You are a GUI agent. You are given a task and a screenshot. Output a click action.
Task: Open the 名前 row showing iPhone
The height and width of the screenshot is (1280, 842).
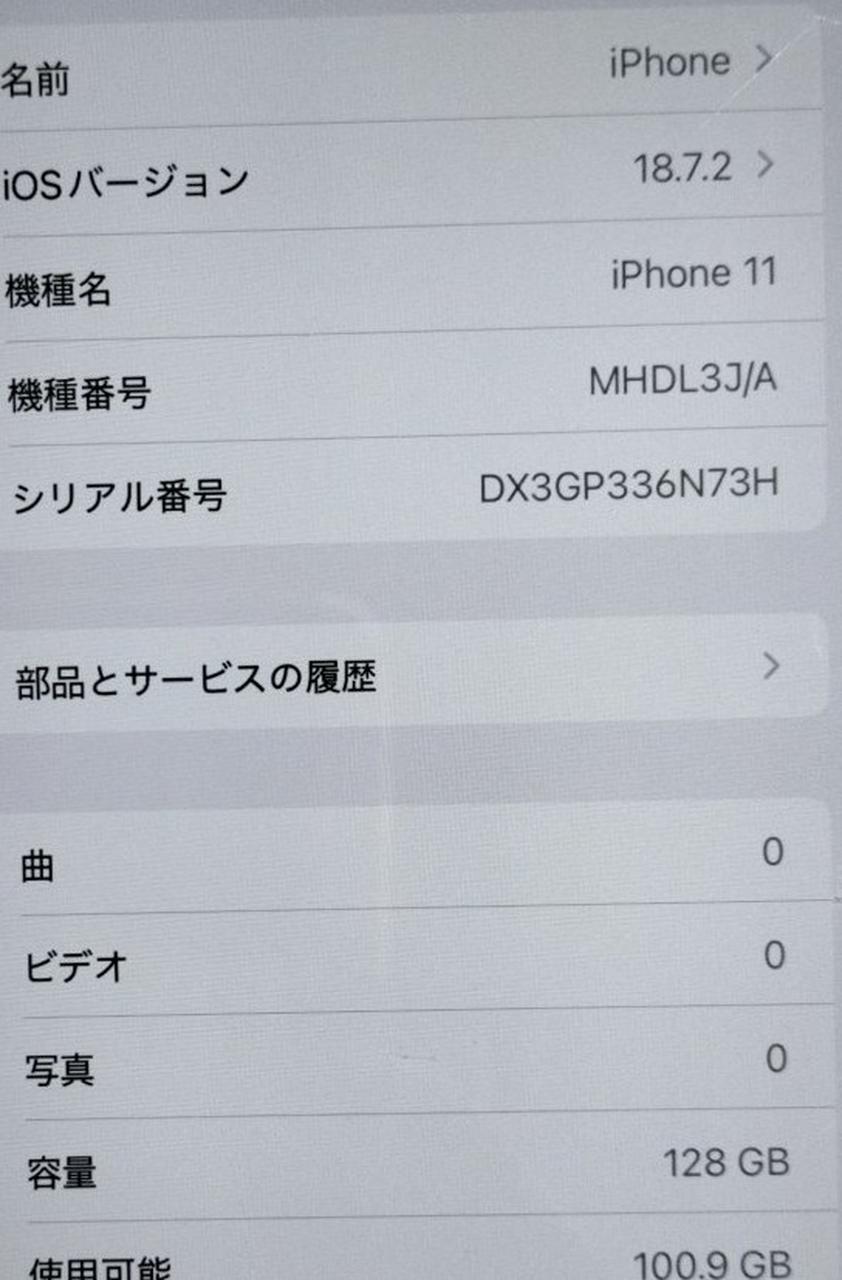[x=410, y=68]
